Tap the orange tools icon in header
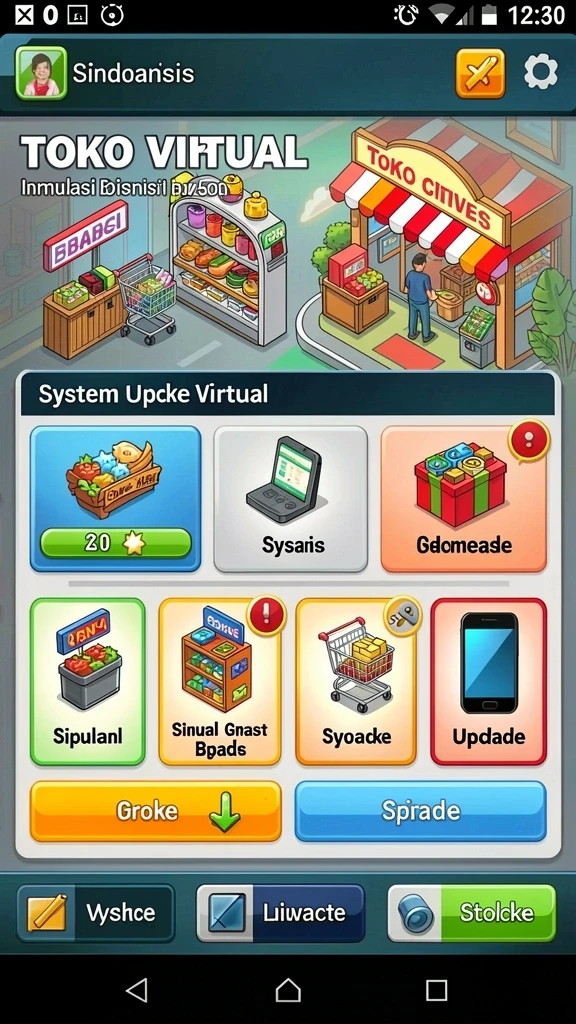The width and height of the screenshot is (576, 1024). pyautogui.click(x=480, y=72)
